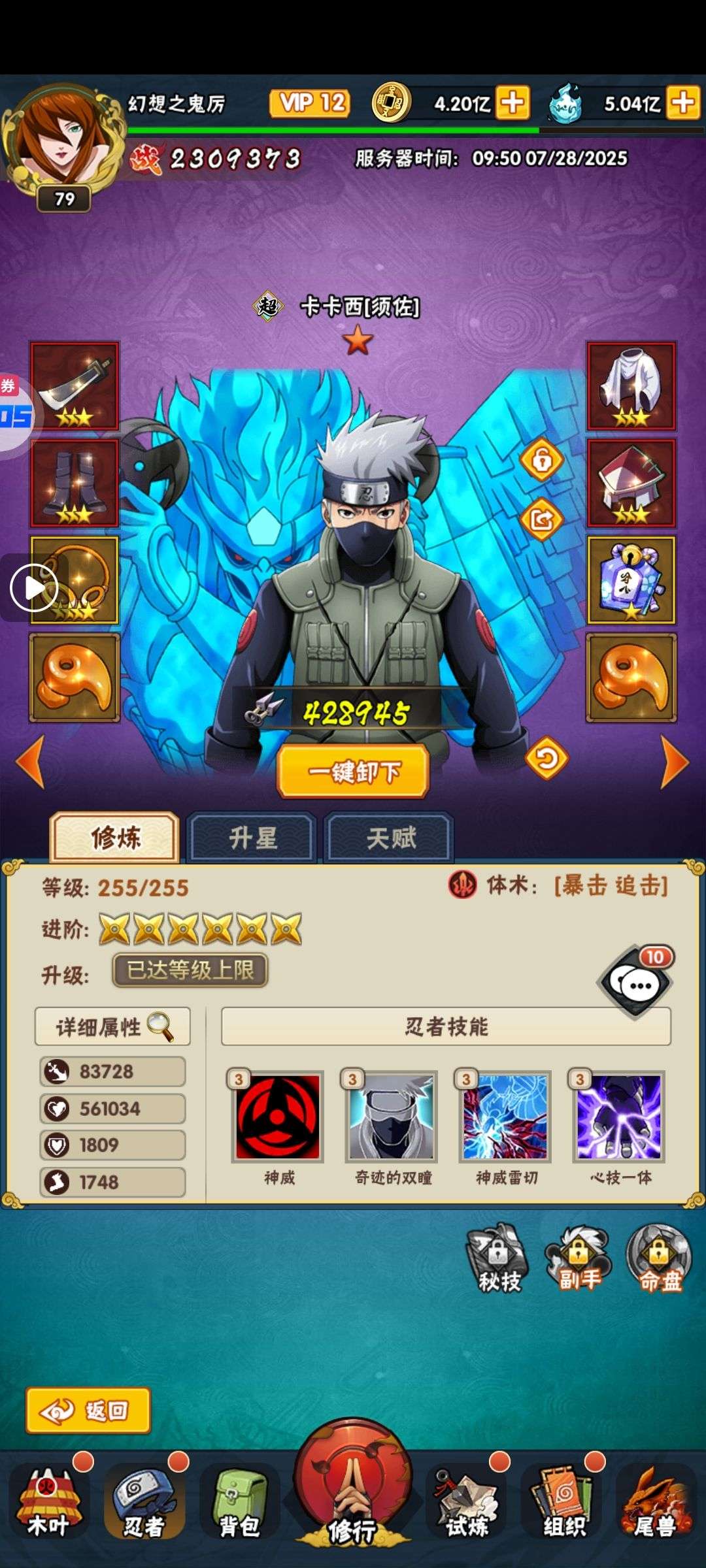Image resolution: width=706 pixels, height=1568 pixels.
Task: Select the sword weapon equipment slot
Action: [x=75, y=385]
